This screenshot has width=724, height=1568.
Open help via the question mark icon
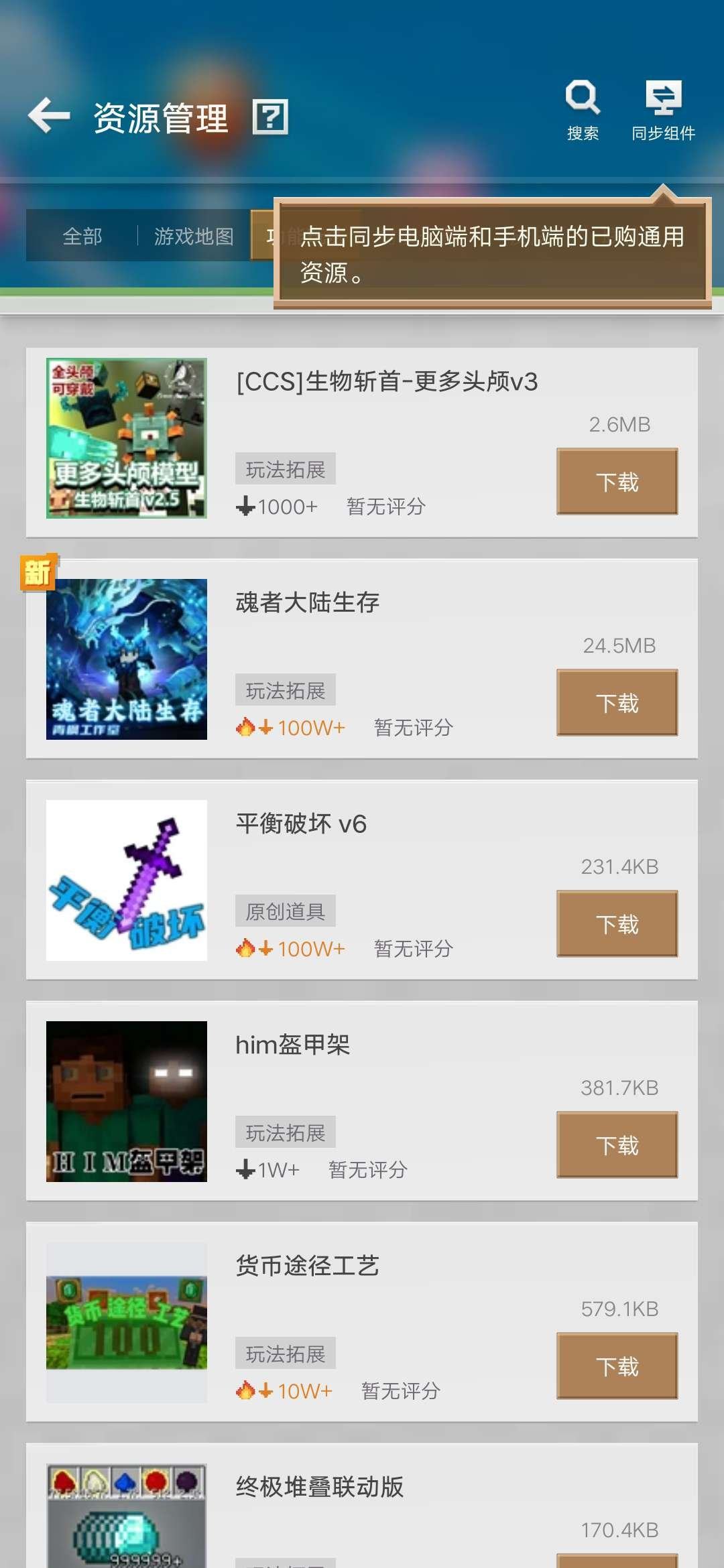click(271, 118)
